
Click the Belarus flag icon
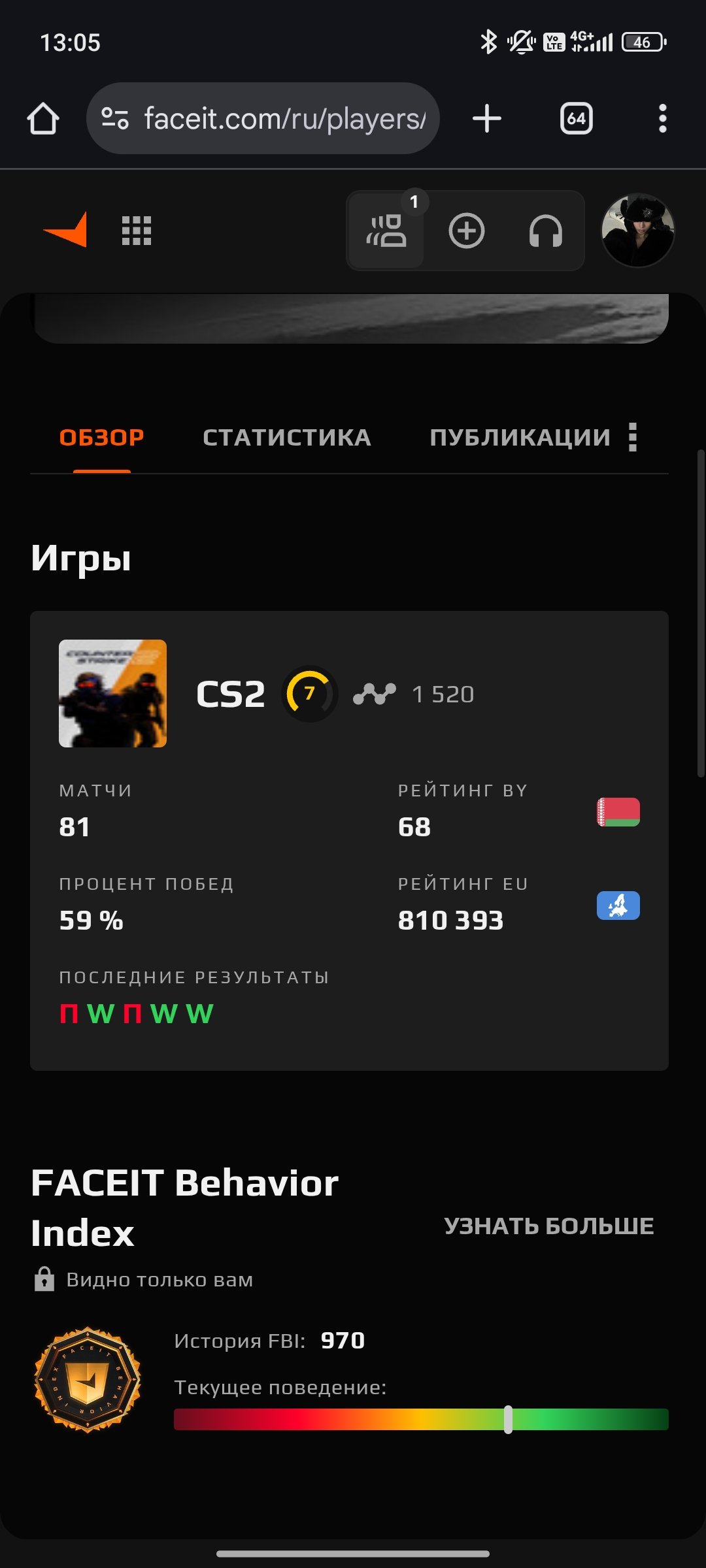pyautogui.click(x=617, y=810)
